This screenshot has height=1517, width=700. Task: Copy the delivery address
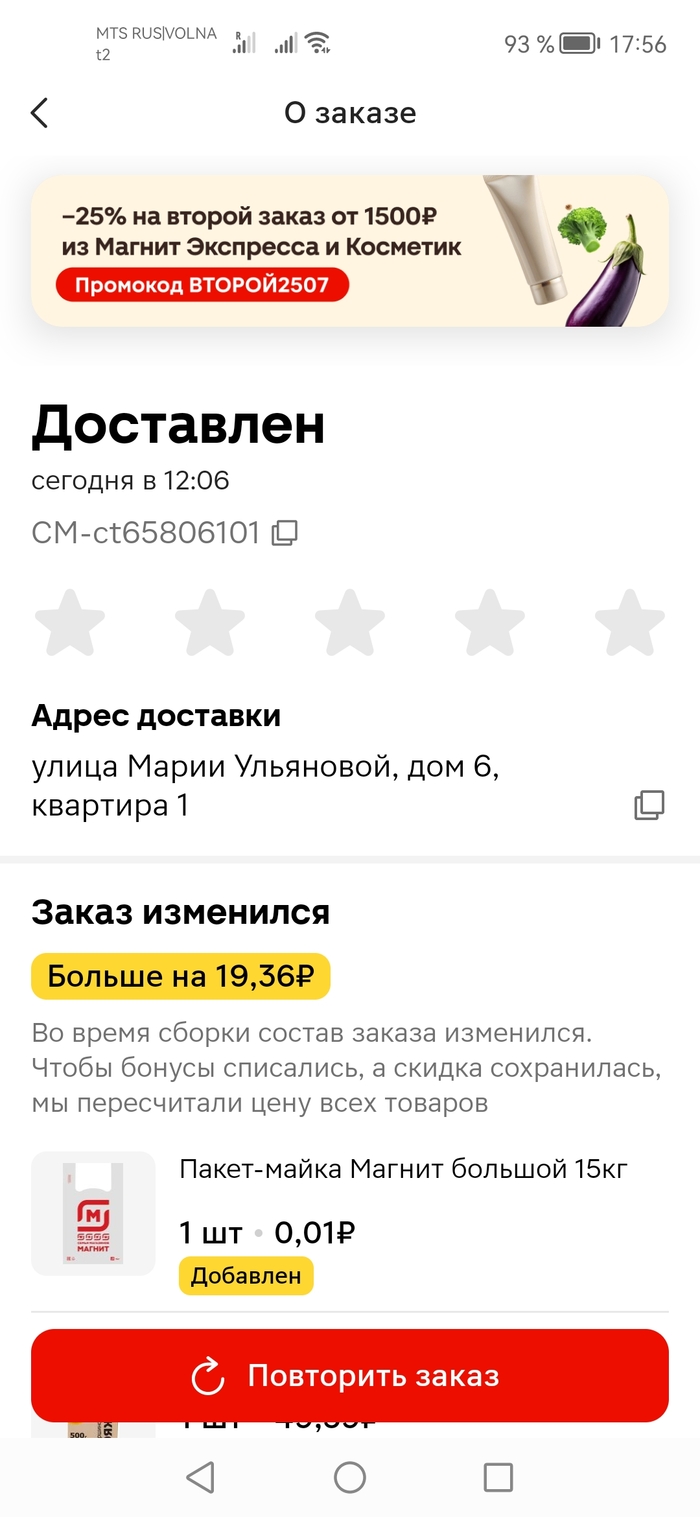(649, 805)
